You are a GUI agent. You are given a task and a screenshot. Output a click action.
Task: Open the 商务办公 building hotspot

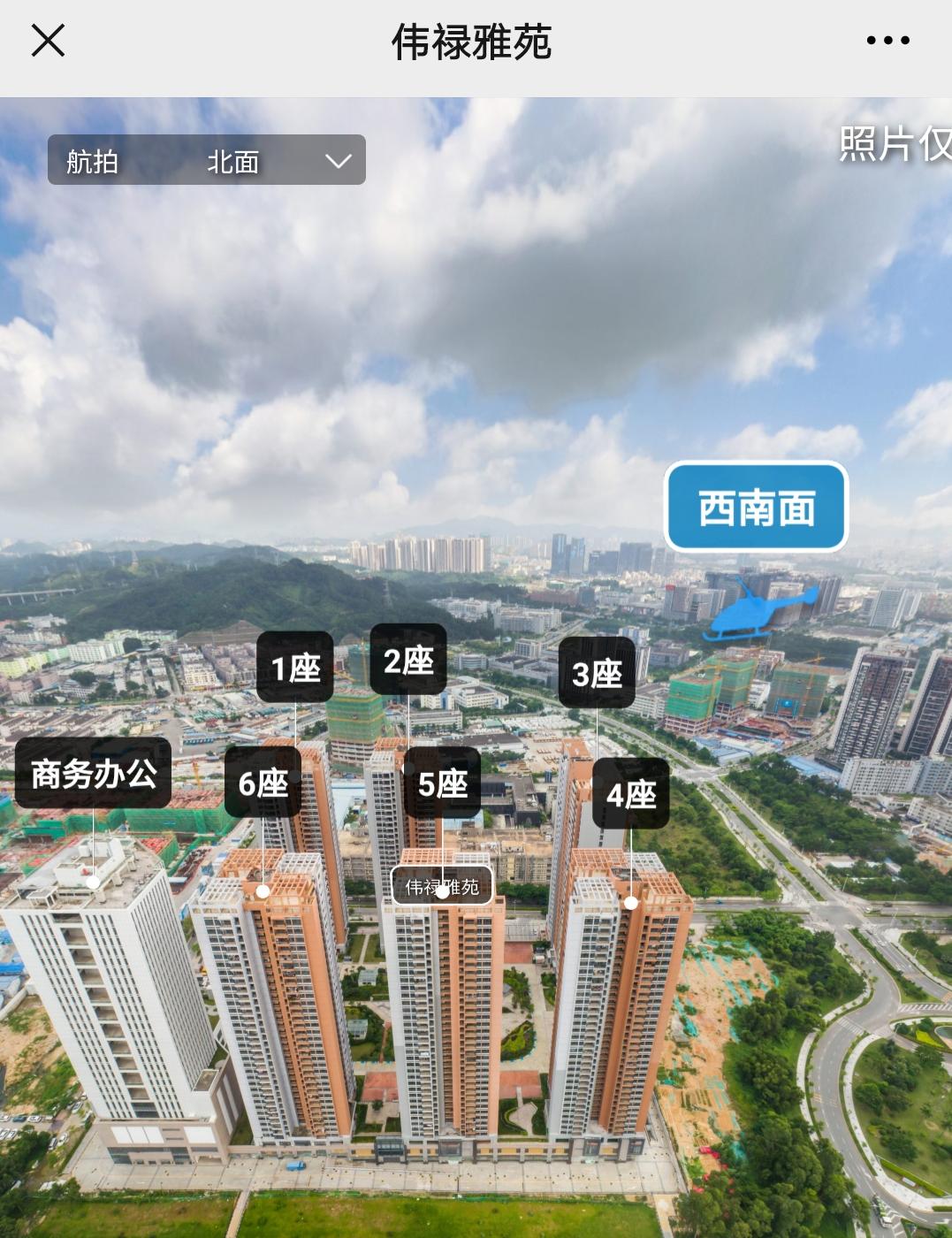(x=94, y=774)
